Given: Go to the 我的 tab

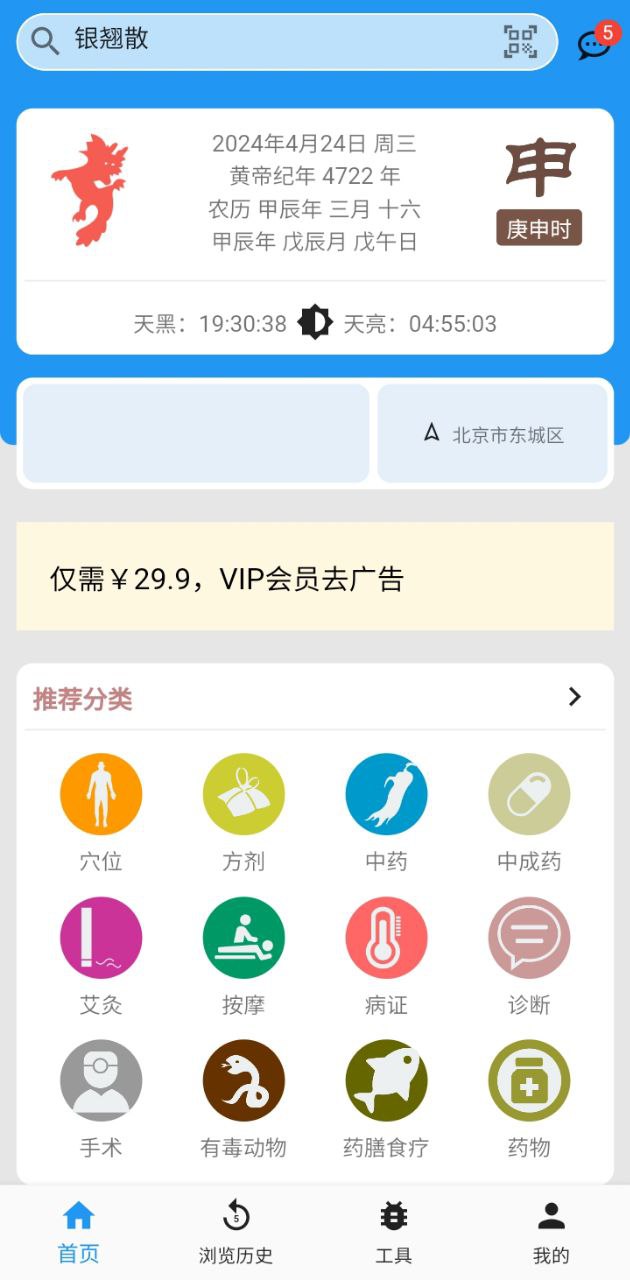Looking at the screenshot, I should click(x=551, y=1232).
